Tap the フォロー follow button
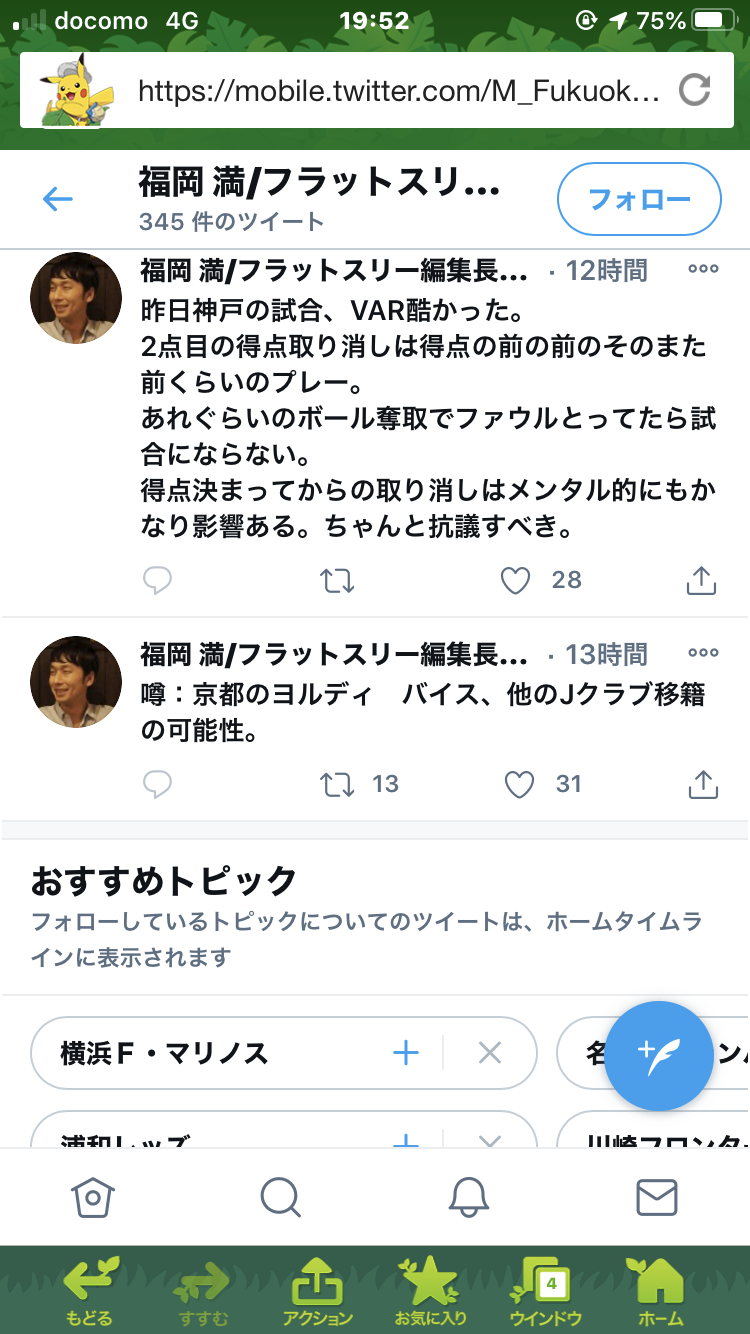This screenshot has width=750, height=1334. 639,199
